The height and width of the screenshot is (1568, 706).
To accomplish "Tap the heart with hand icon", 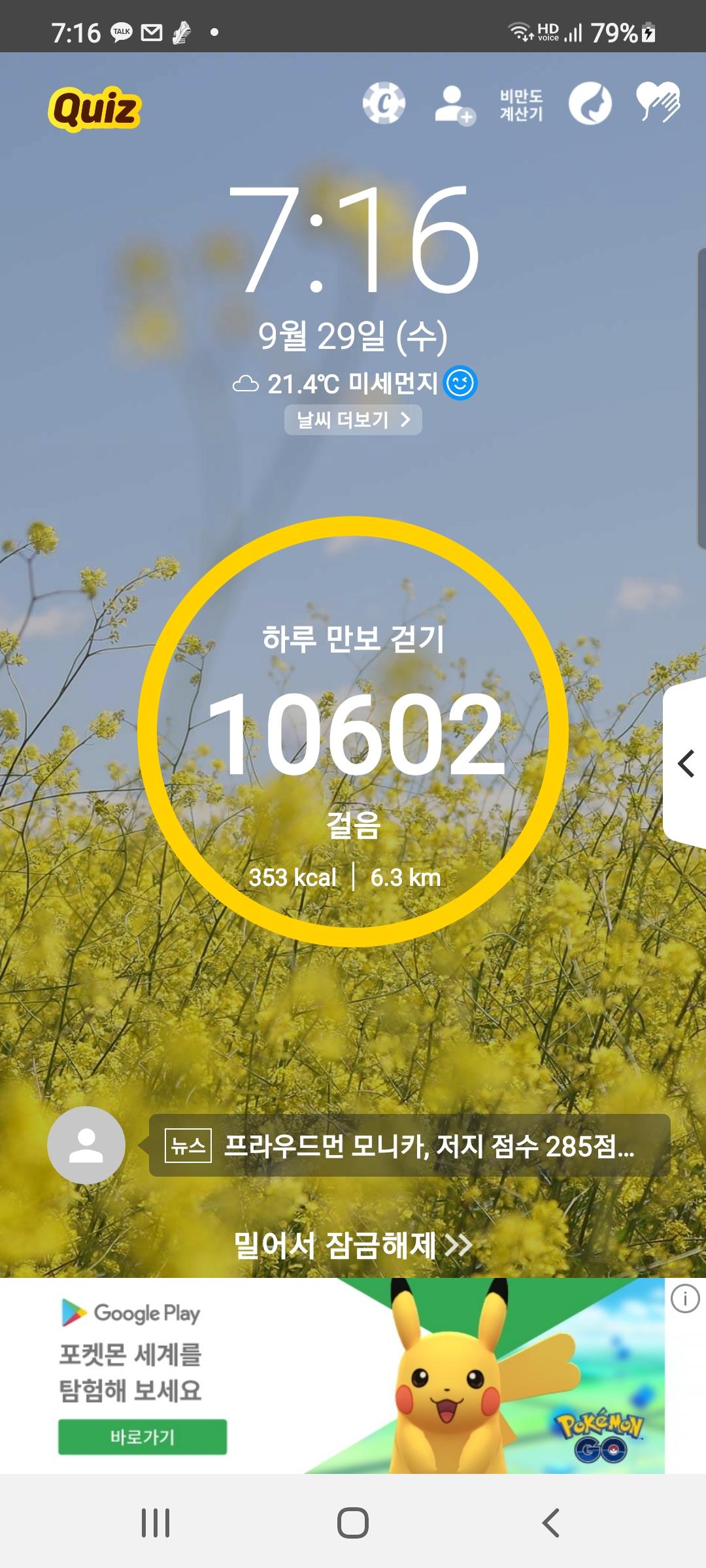I will [658, 103].
